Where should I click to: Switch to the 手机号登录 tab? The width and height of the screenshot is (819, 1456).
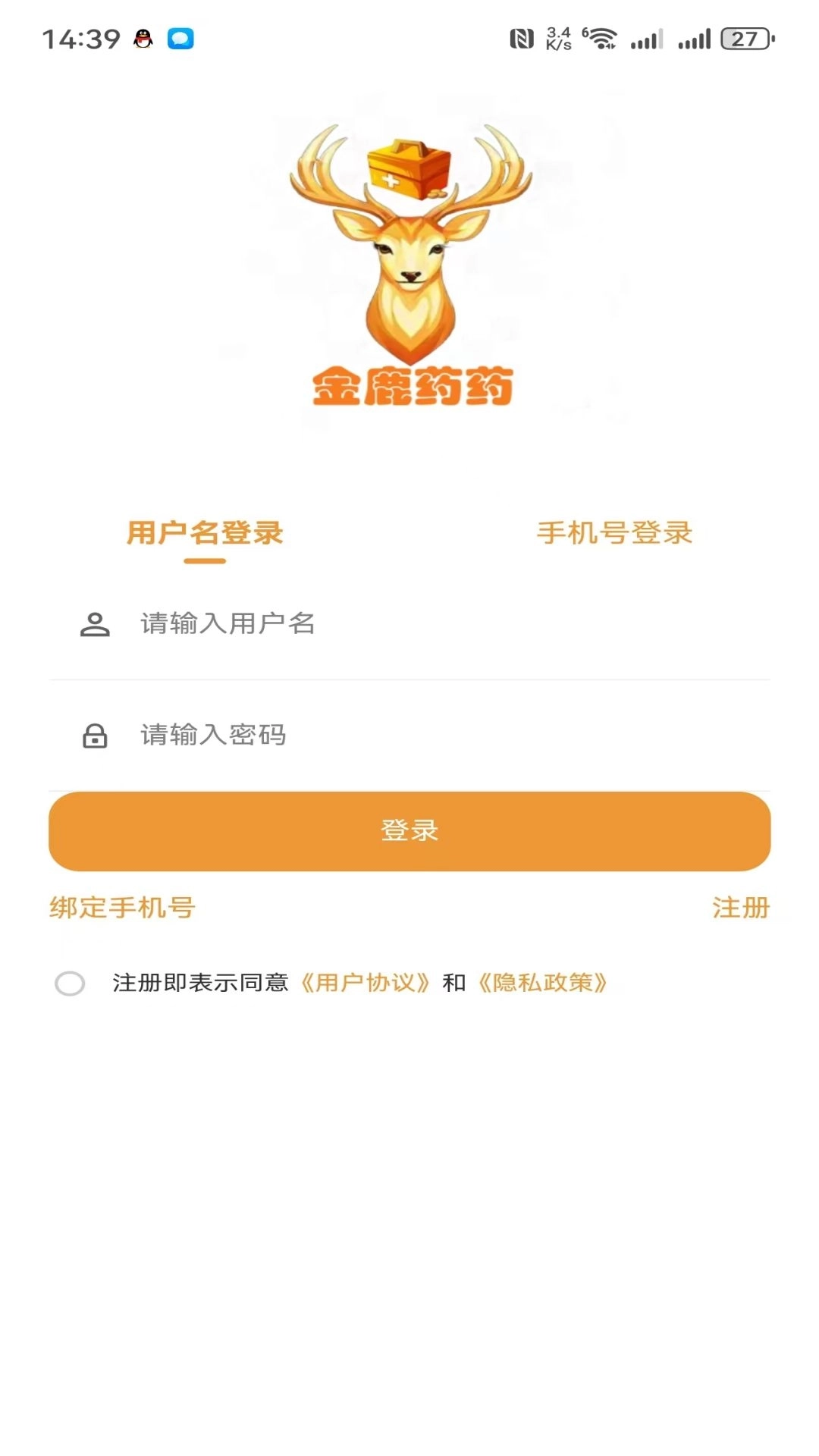click(614, 533)
